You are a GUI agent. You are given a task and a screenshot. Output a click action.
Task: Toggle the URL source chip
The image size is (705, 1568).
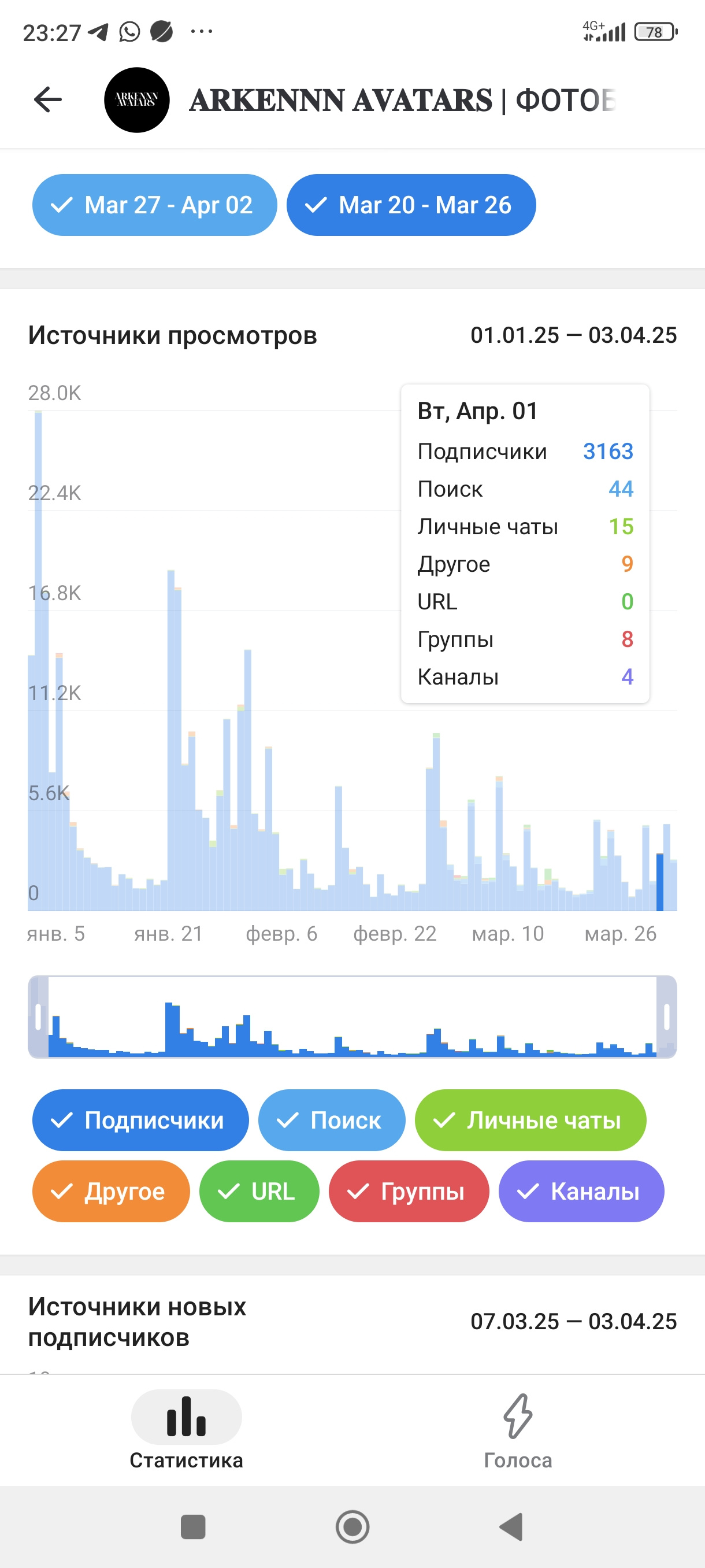(x=259, y=1191)
